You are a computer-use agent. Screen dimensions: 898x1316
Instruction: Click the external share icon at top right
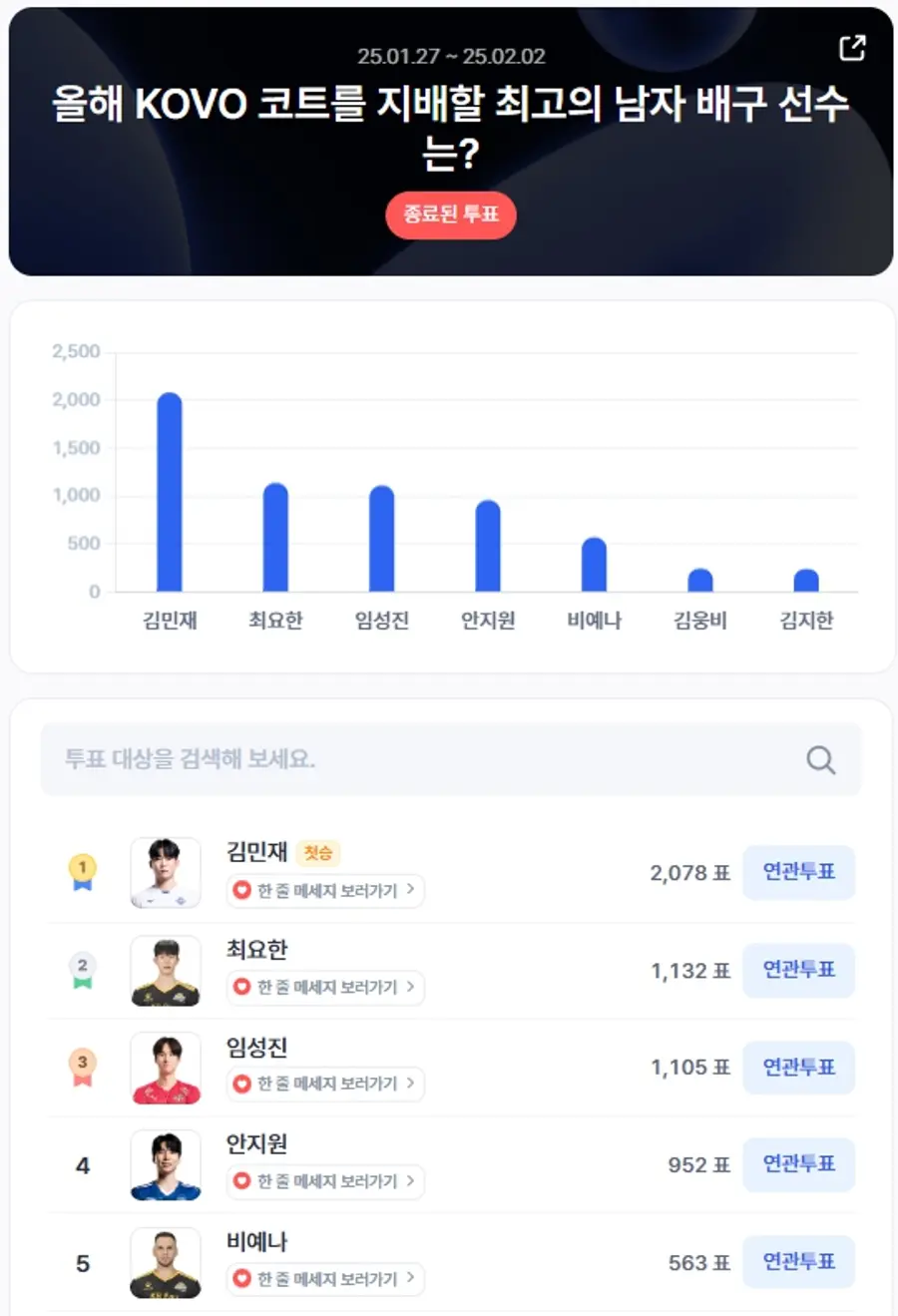coord(853,47)
